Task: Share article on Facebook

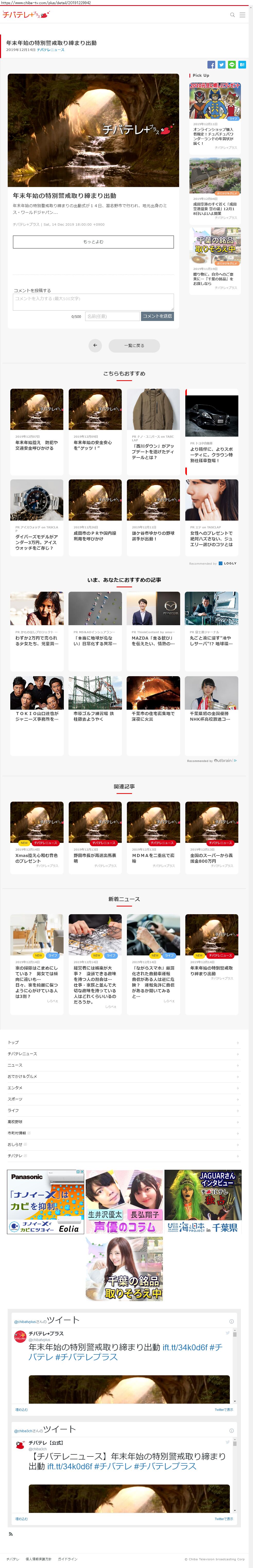Action: (211, 64)
